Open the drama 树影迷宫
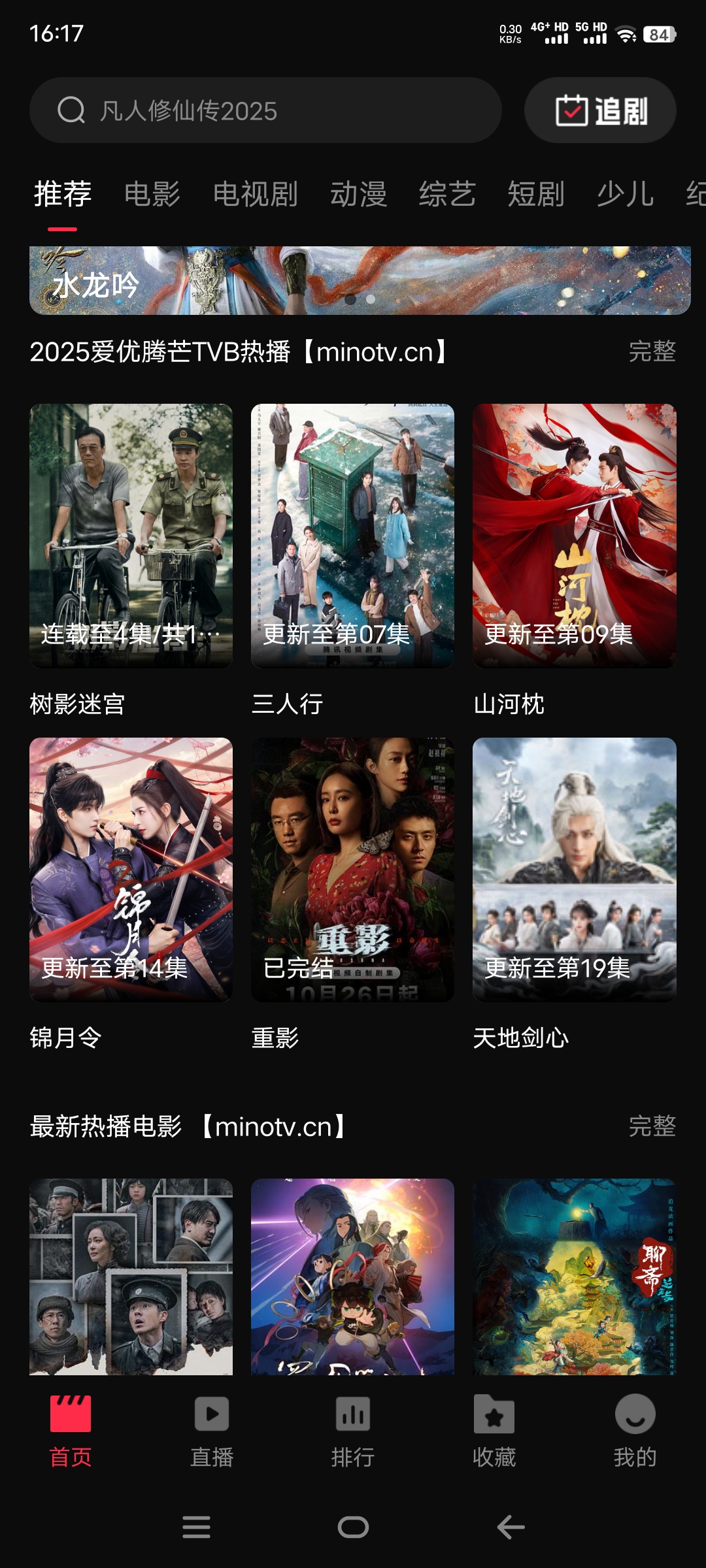This screenshot has height=1568, width=706. click(x=131, y=536)
